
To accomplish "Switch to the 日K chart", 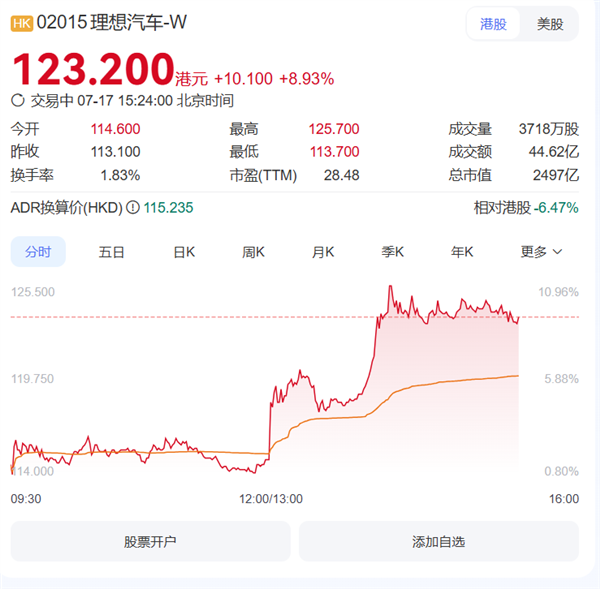I will click(x=184, y=252).
